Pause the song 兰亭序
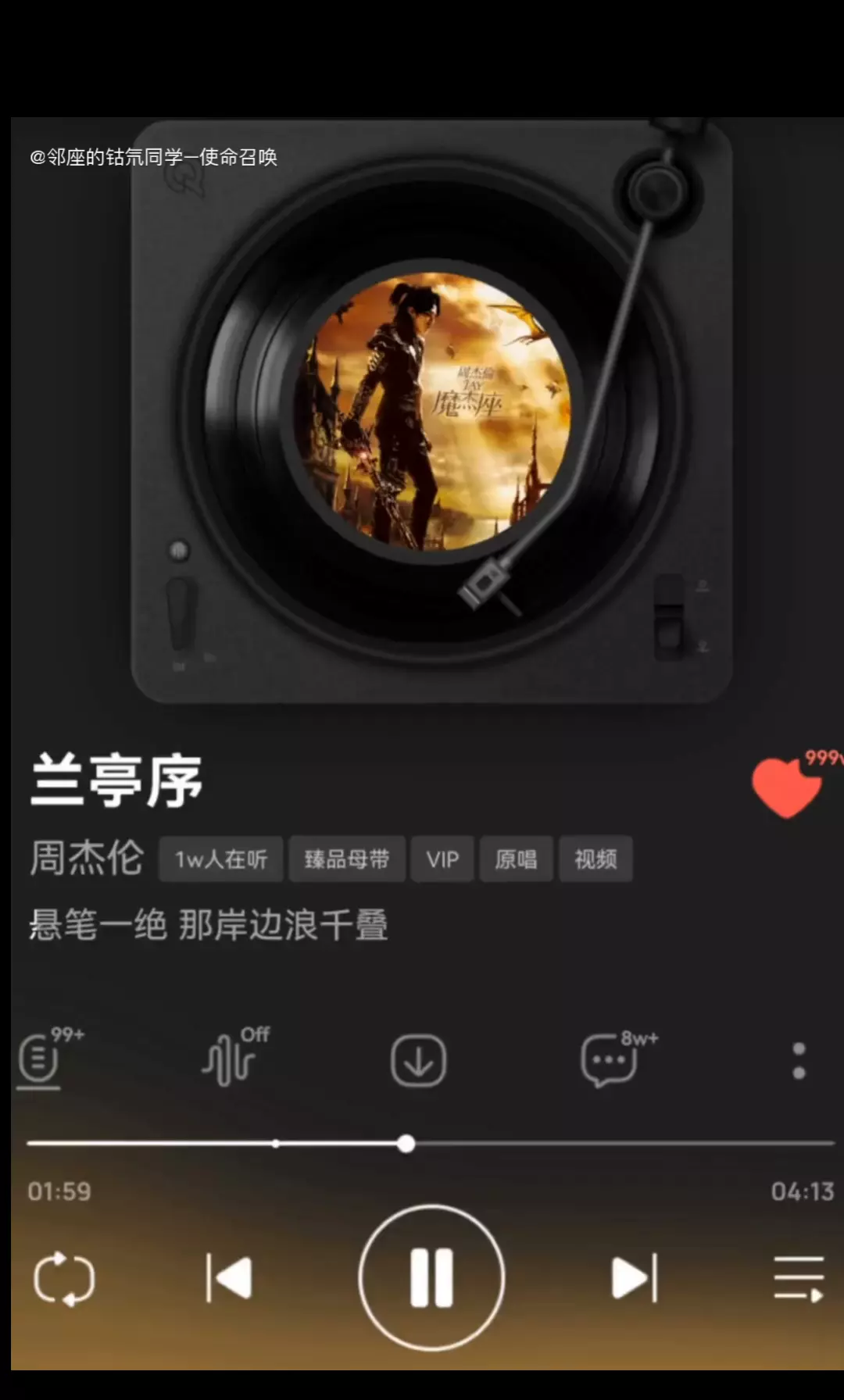844x1400 pixels. click(431, 1277)
